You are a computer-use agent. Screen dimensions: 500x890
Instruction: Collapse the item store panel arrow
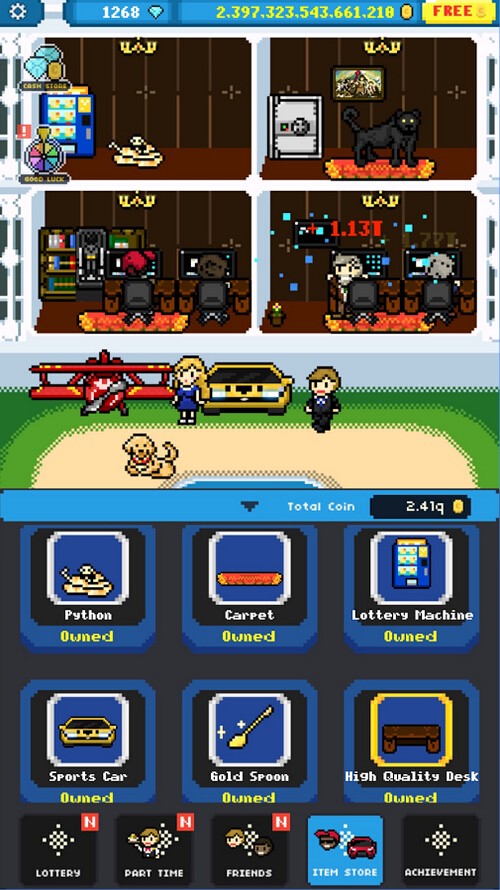click(250, 506)
